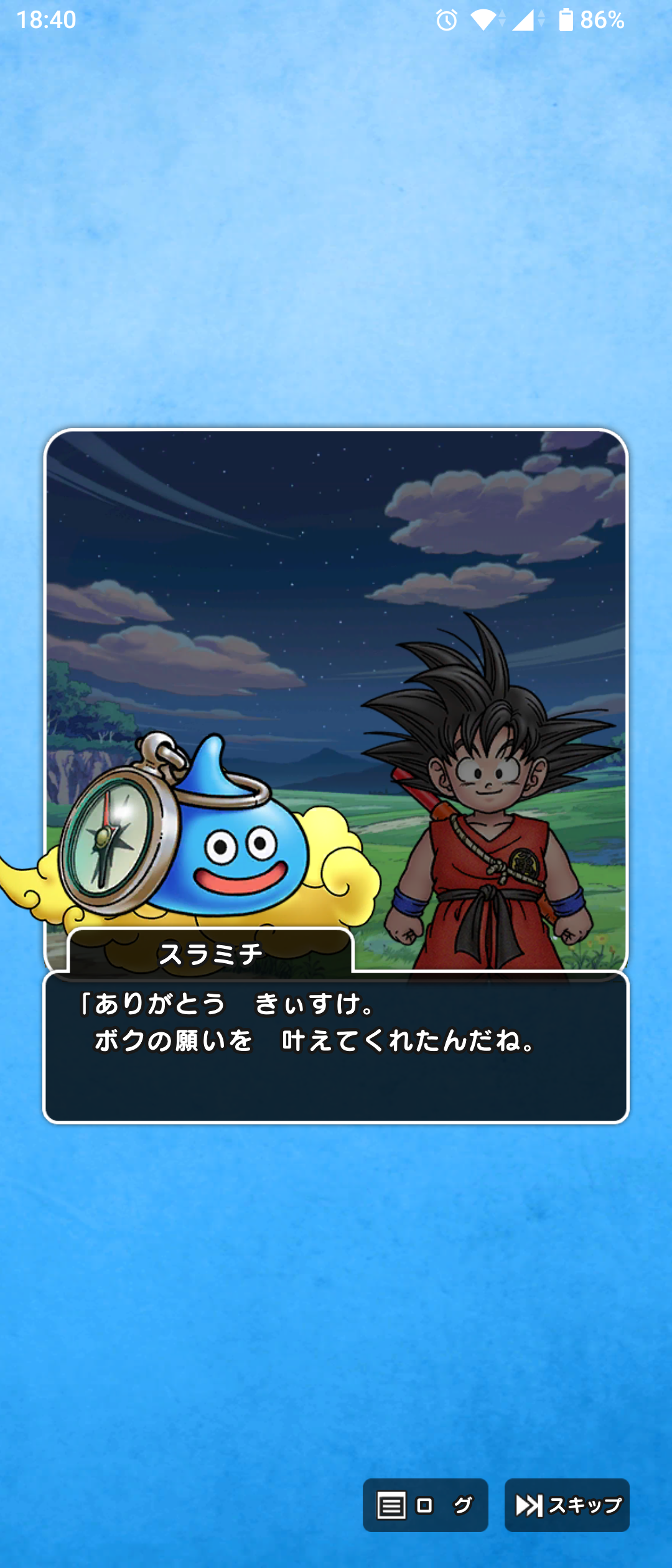Advance スラミチ's dialogue text box
Screen dimensions: 672x1568
(x=336, y=1046)
